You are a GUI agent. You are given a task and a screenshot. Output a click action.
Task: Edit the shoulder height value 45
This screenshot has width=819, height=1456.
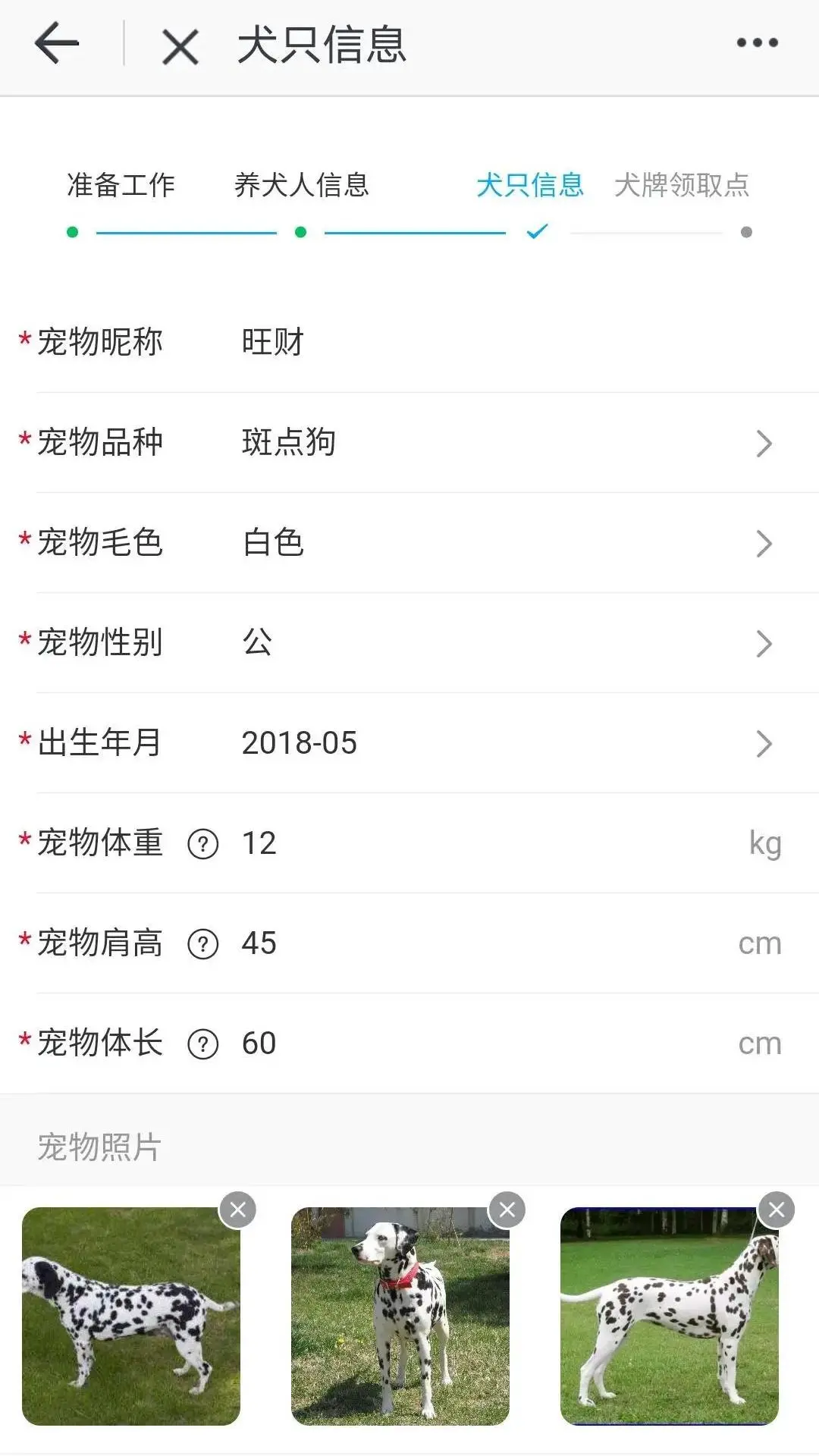485,943
